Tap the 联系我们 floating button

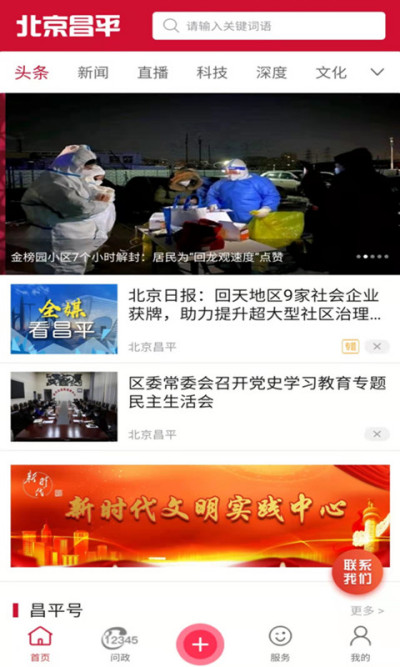click(357, 572)
